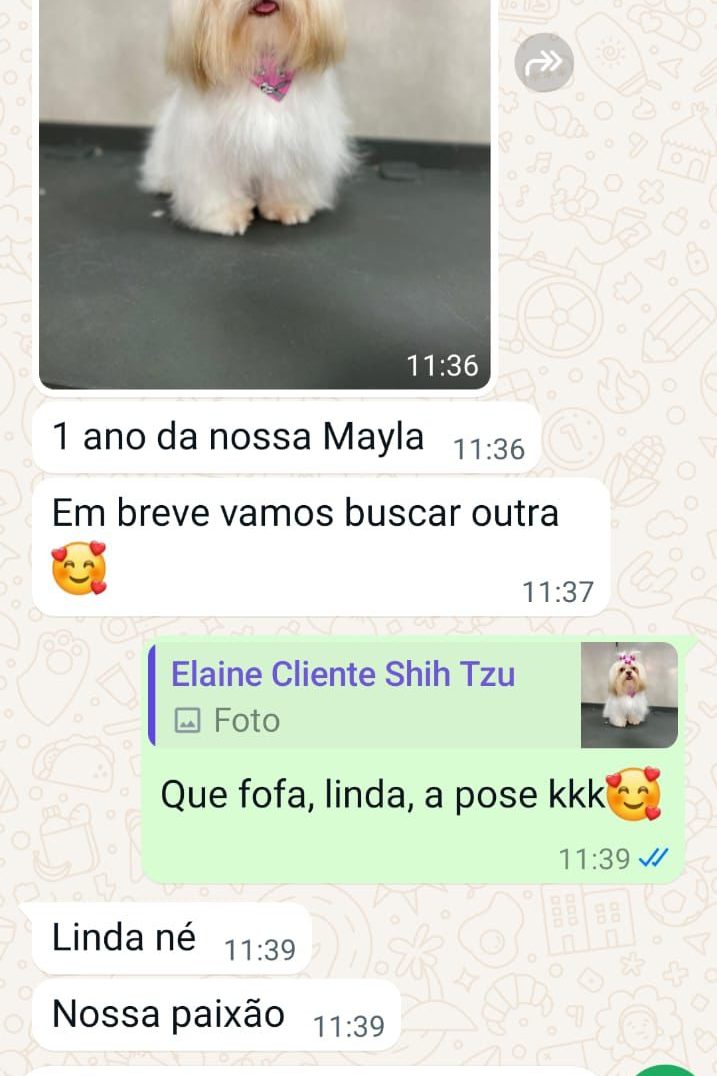Forward the dog photo message

pos(544,64)
